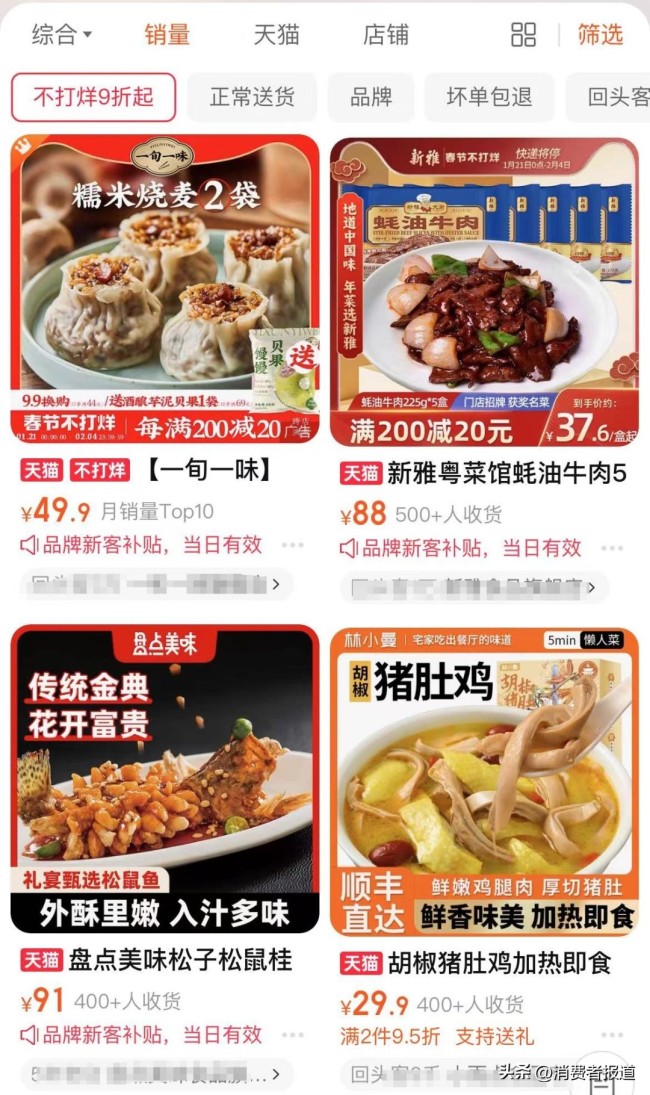650x1095 pixels.
Task: Select the 不打烊9折起 filter chip
Action: click(93, 97)
